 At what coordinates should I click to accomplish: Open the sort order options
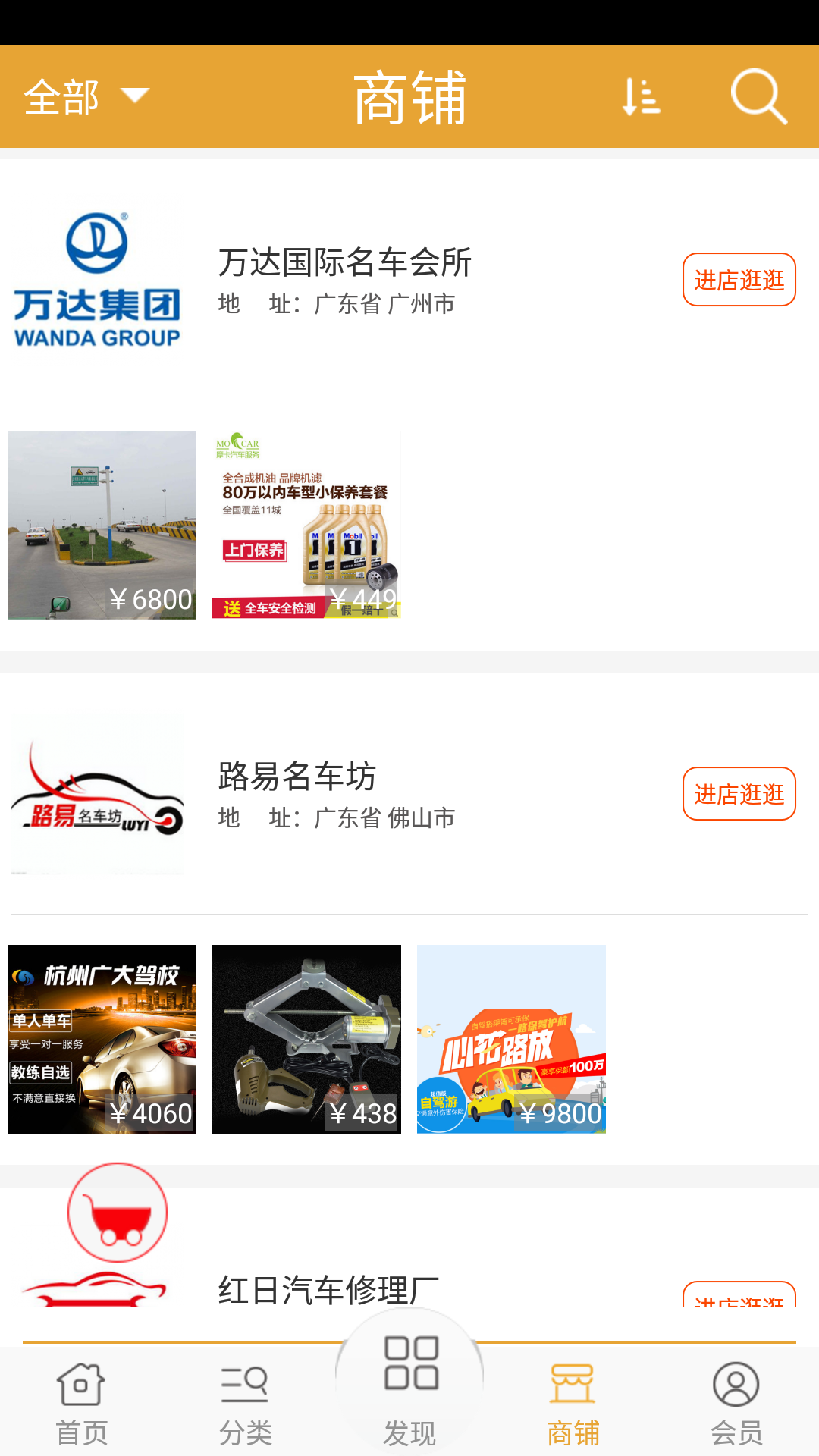point(641,97)
